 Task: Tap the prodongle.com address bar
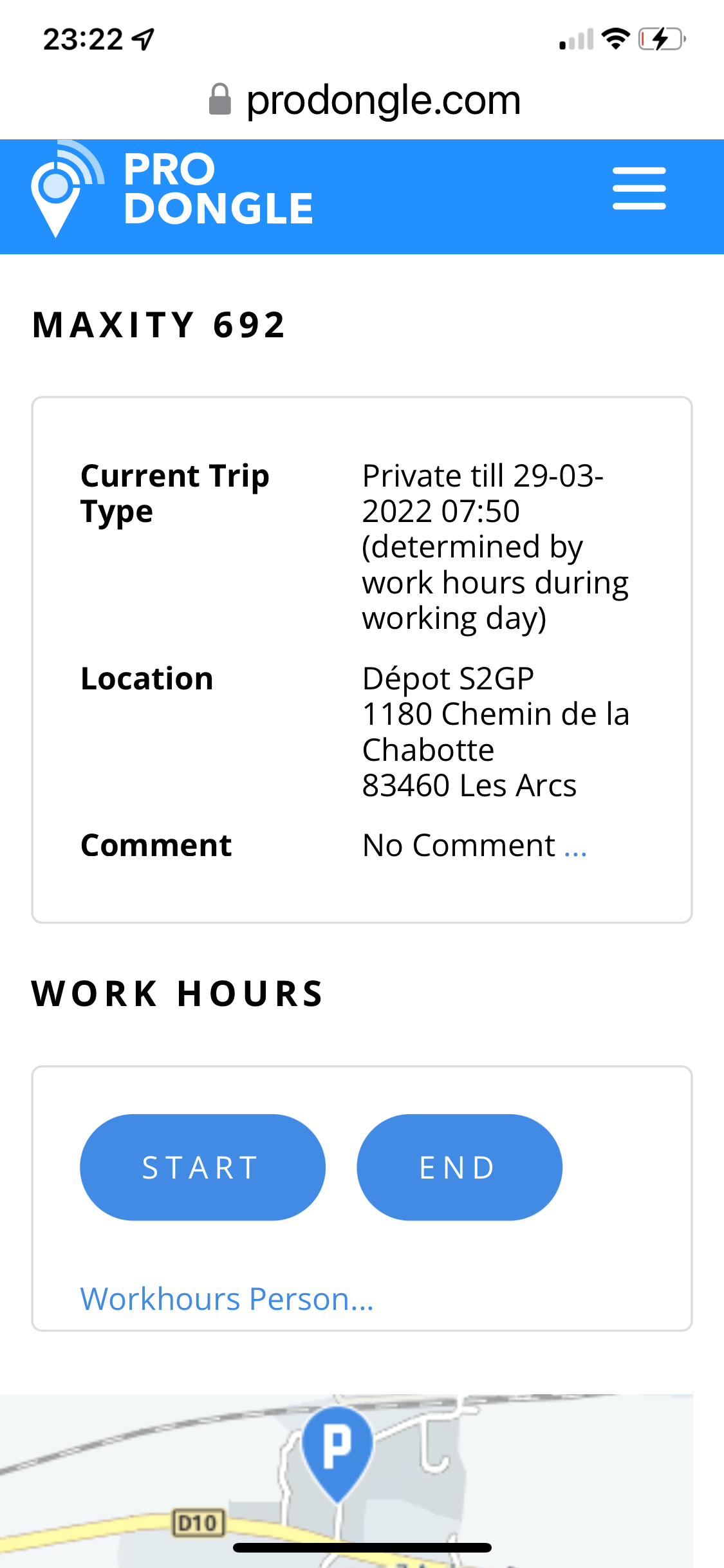[384, 100]
